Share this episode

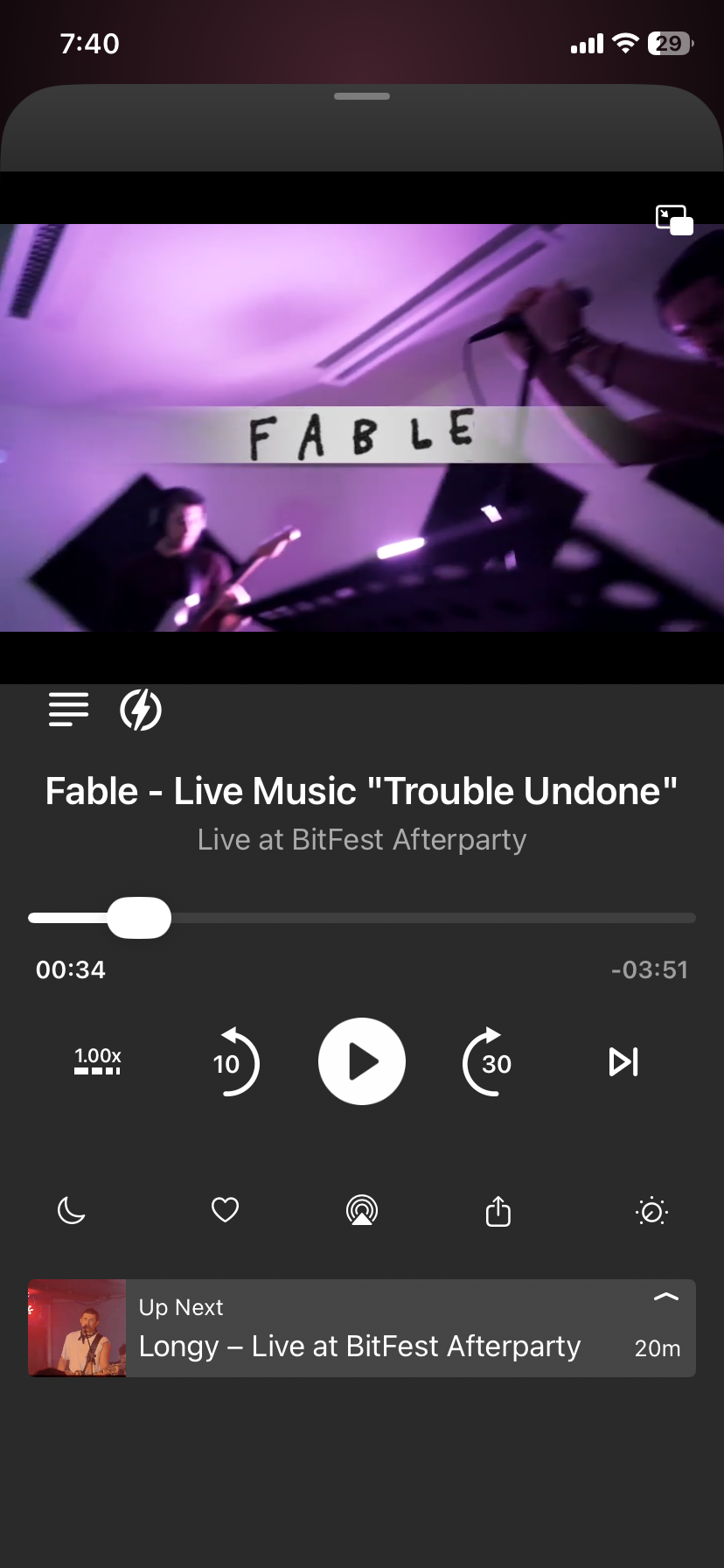click(x=498, y=1211)
